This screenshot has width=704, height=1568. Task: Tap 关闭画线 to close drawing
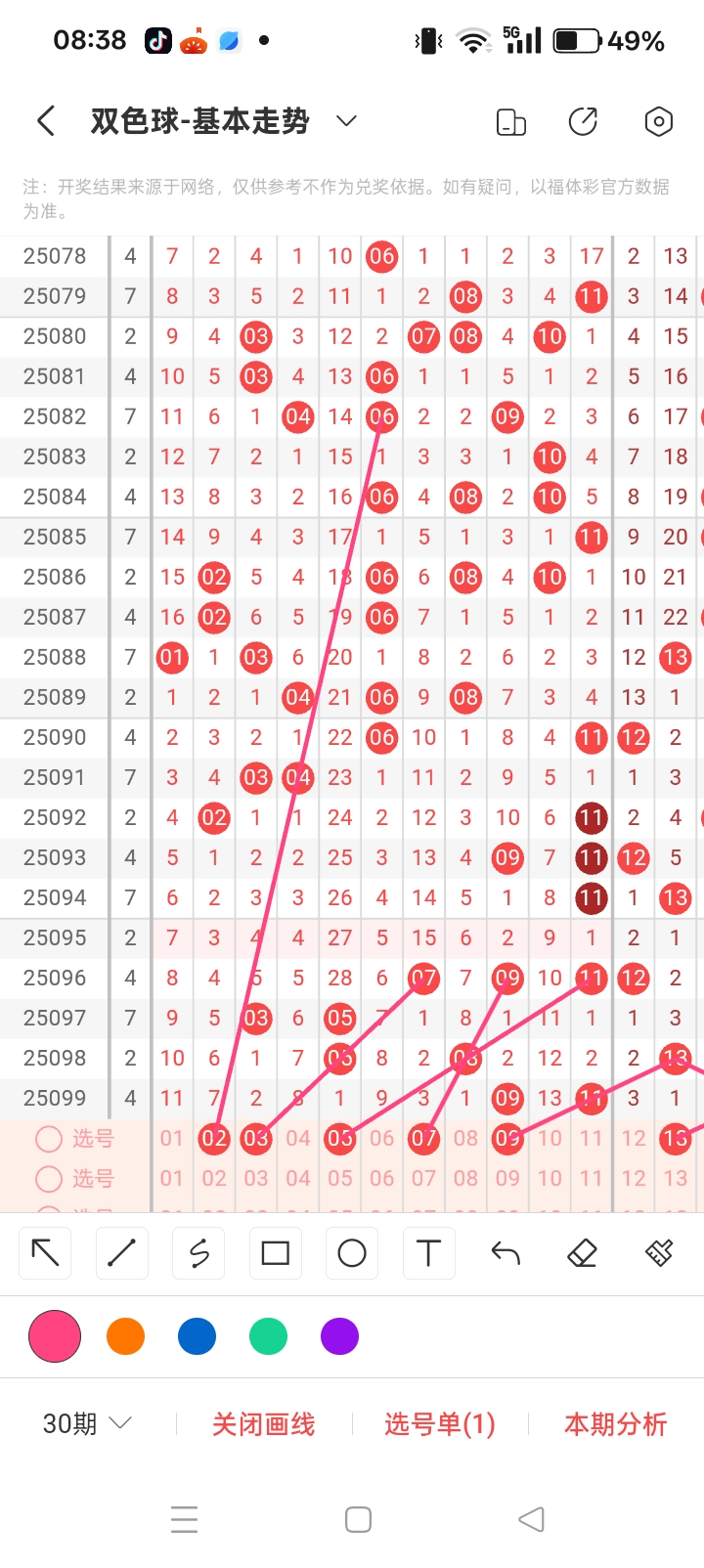[263, 1424]
